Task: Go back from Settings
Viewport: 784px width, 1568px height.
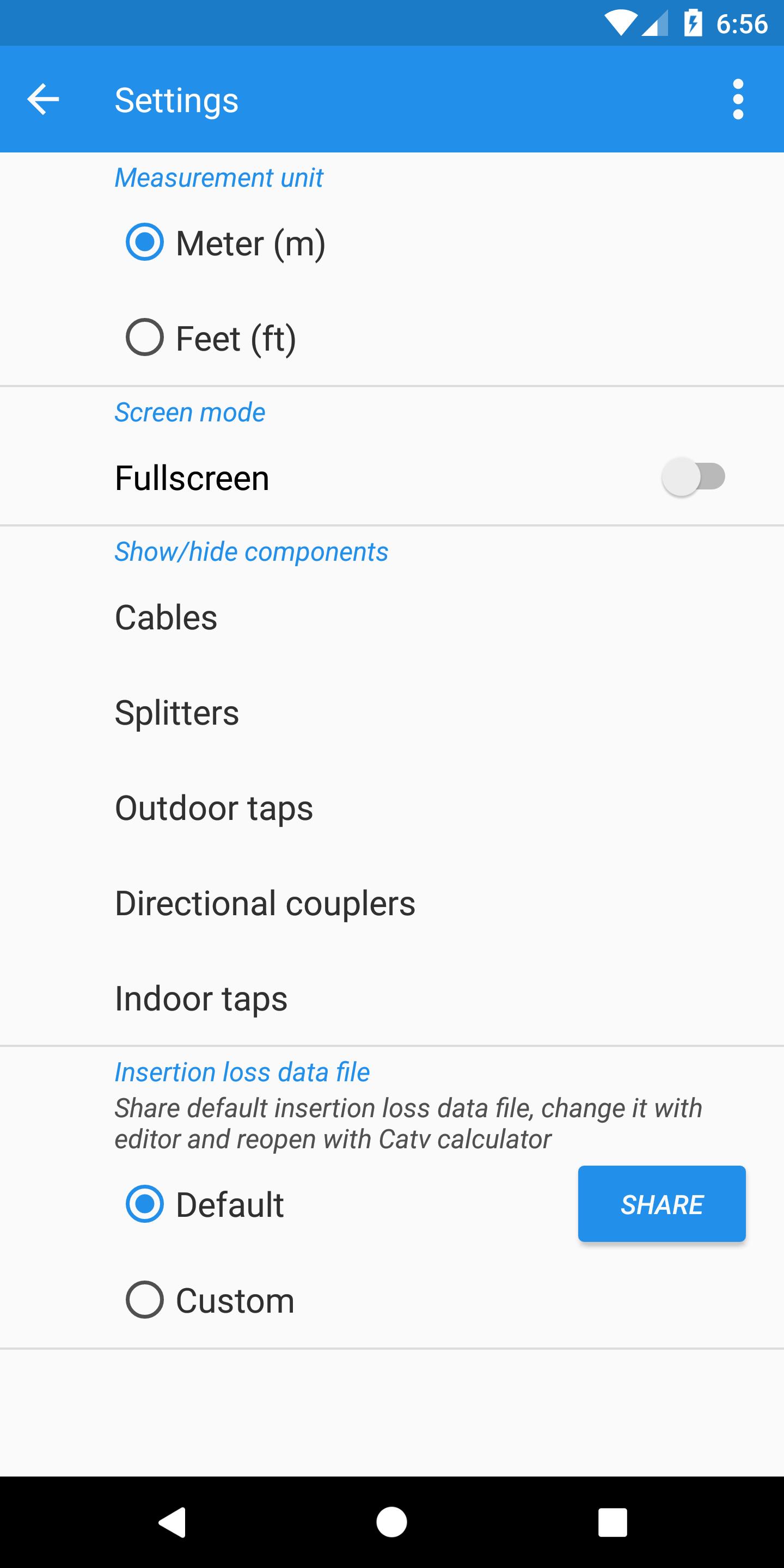Action: click(43, 99)
